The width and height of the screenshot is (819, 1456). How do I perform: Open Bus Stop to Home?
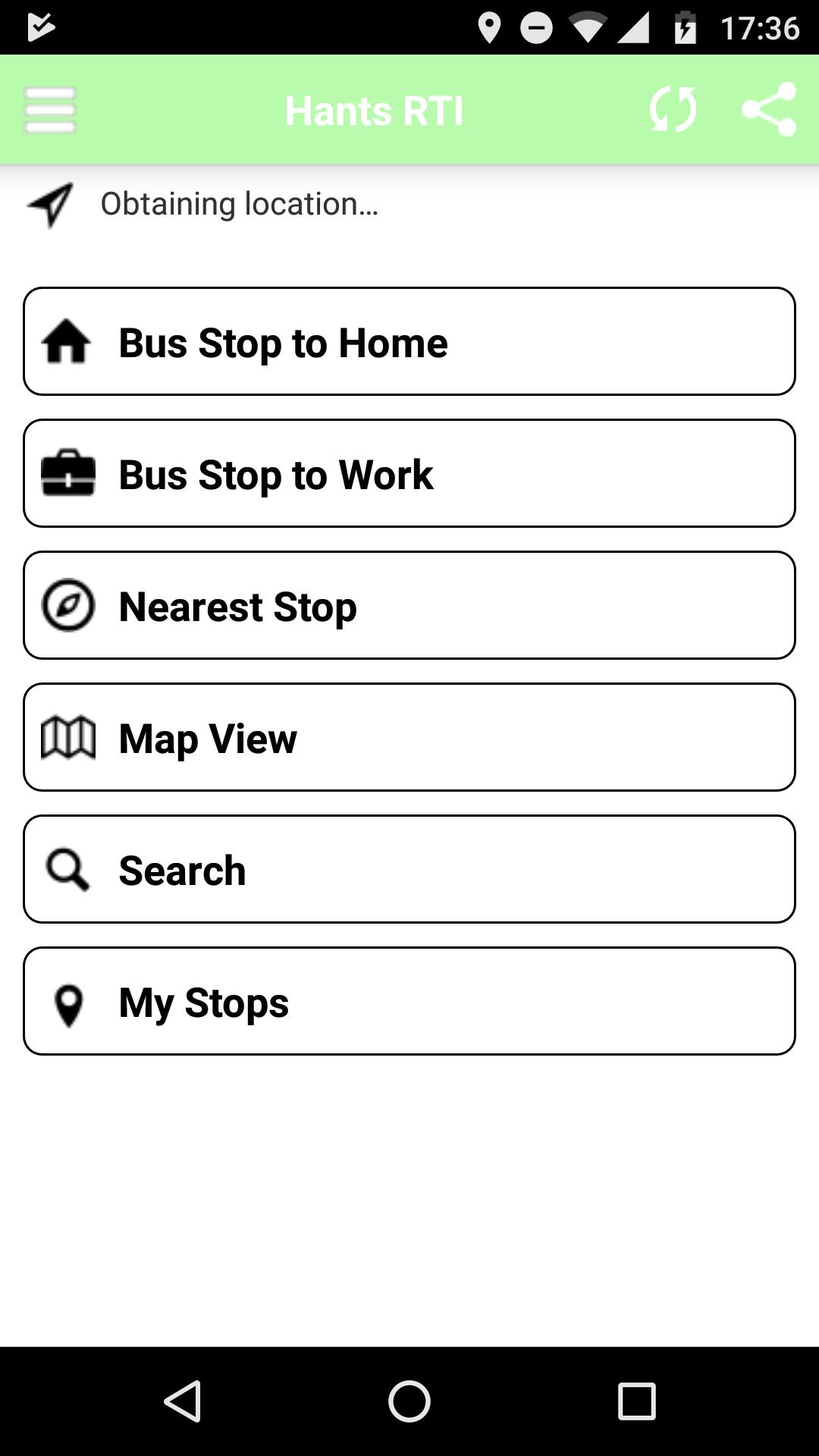click(x=409, y=342)
